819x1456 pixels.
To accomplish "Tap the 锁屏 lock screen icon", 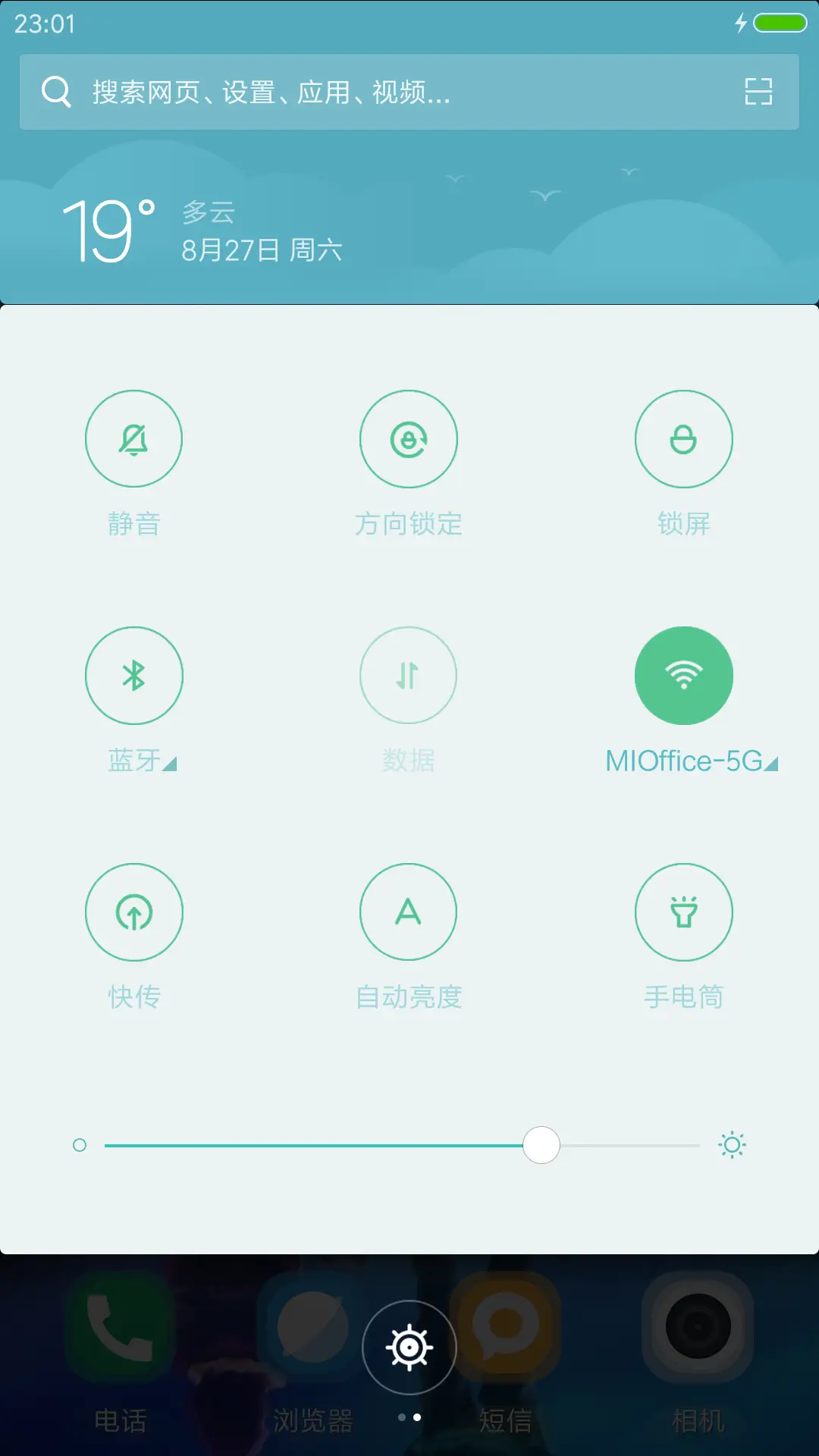I will [684, 438].
